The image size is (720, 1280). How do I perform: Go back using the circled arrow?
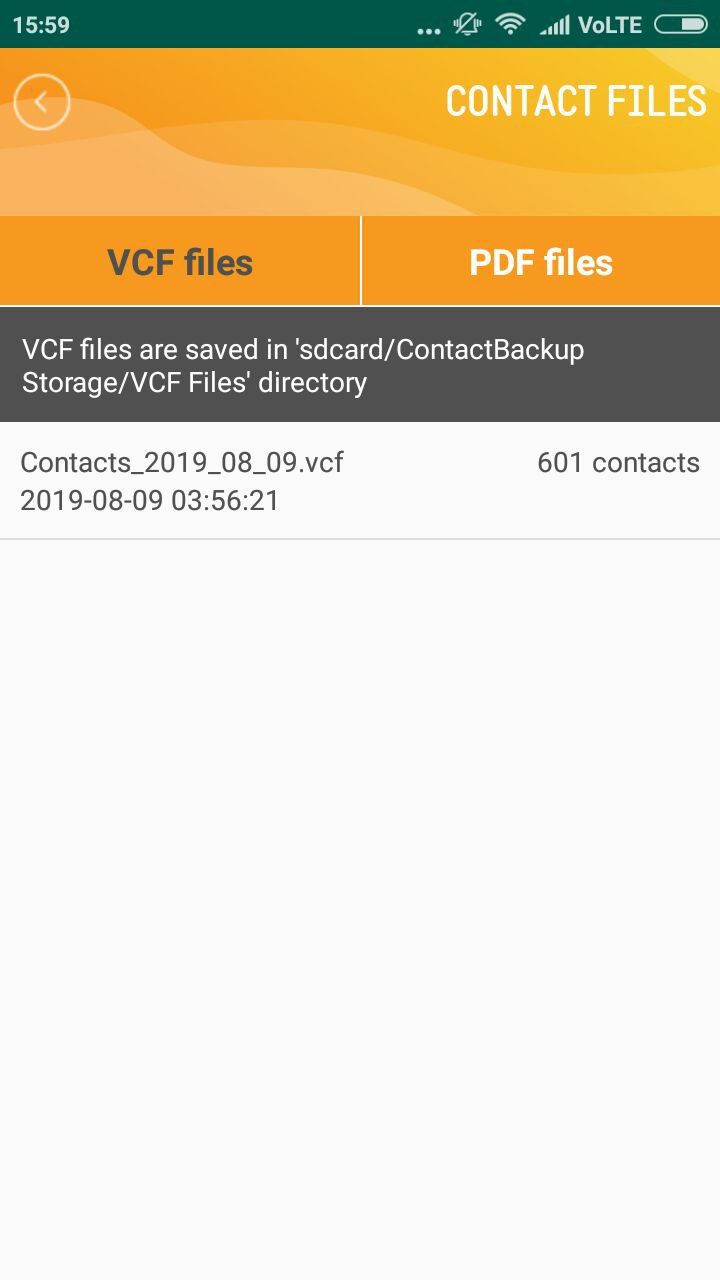(42, 102)
